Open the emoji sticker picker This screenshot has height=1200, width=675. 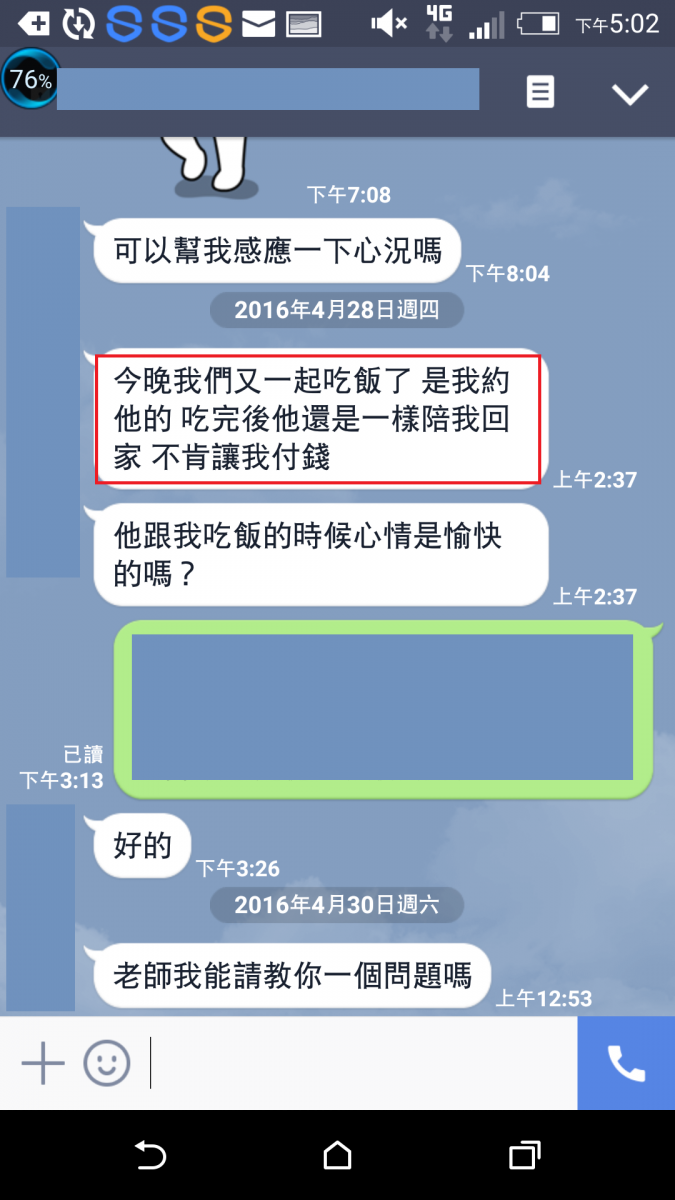tap(107, 1063)
